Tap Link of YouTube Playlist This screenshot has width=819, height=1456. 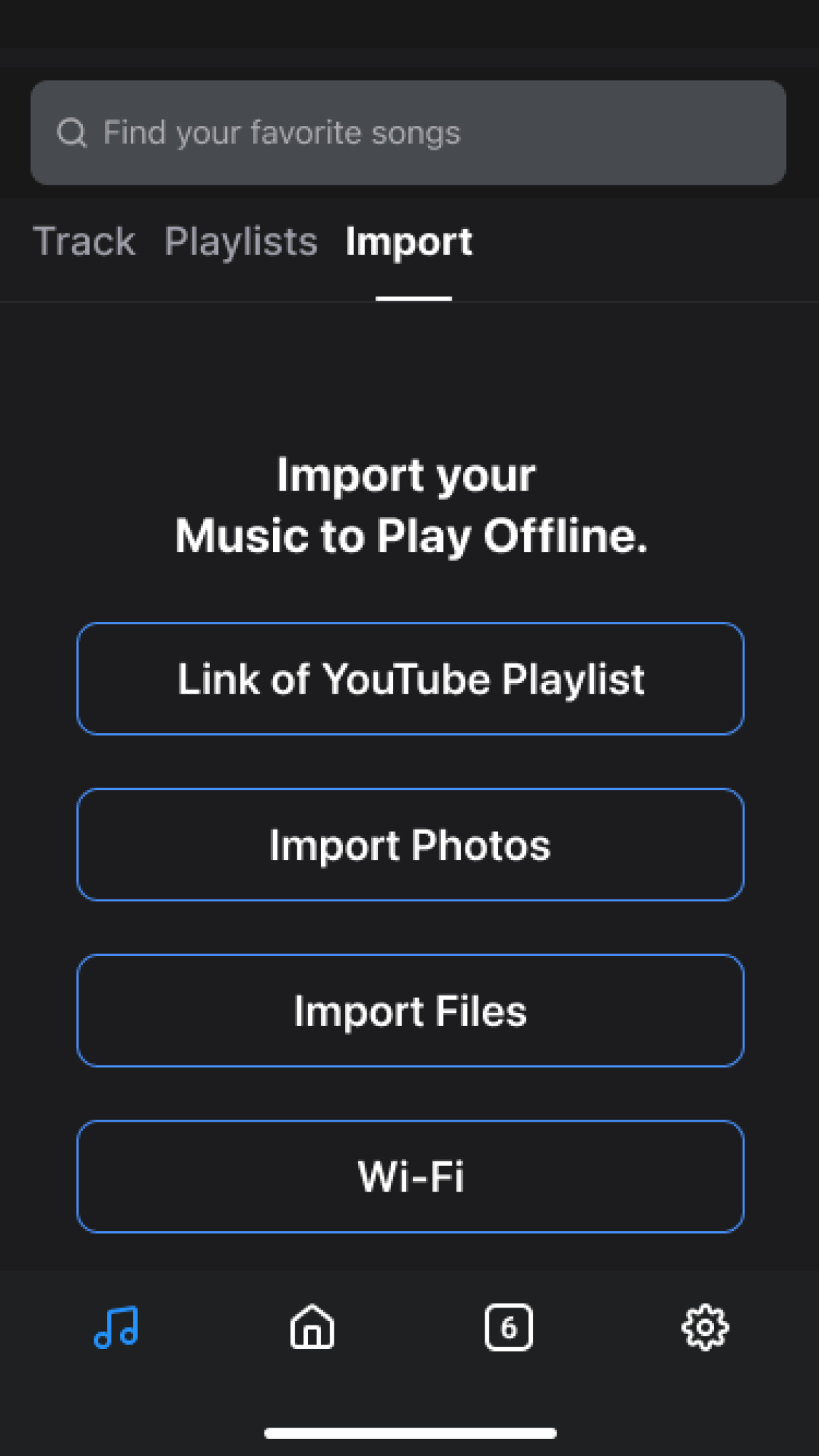410,679
